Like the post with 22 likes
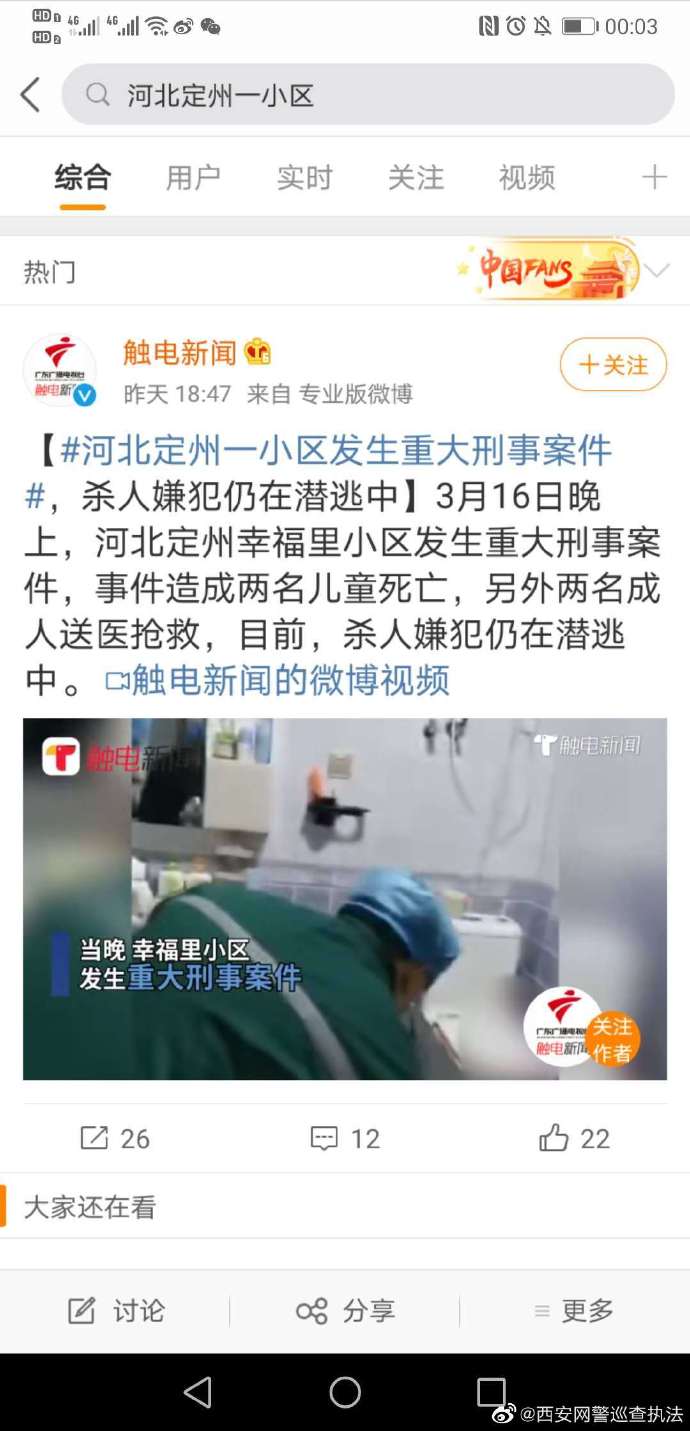 point(575,1138)
